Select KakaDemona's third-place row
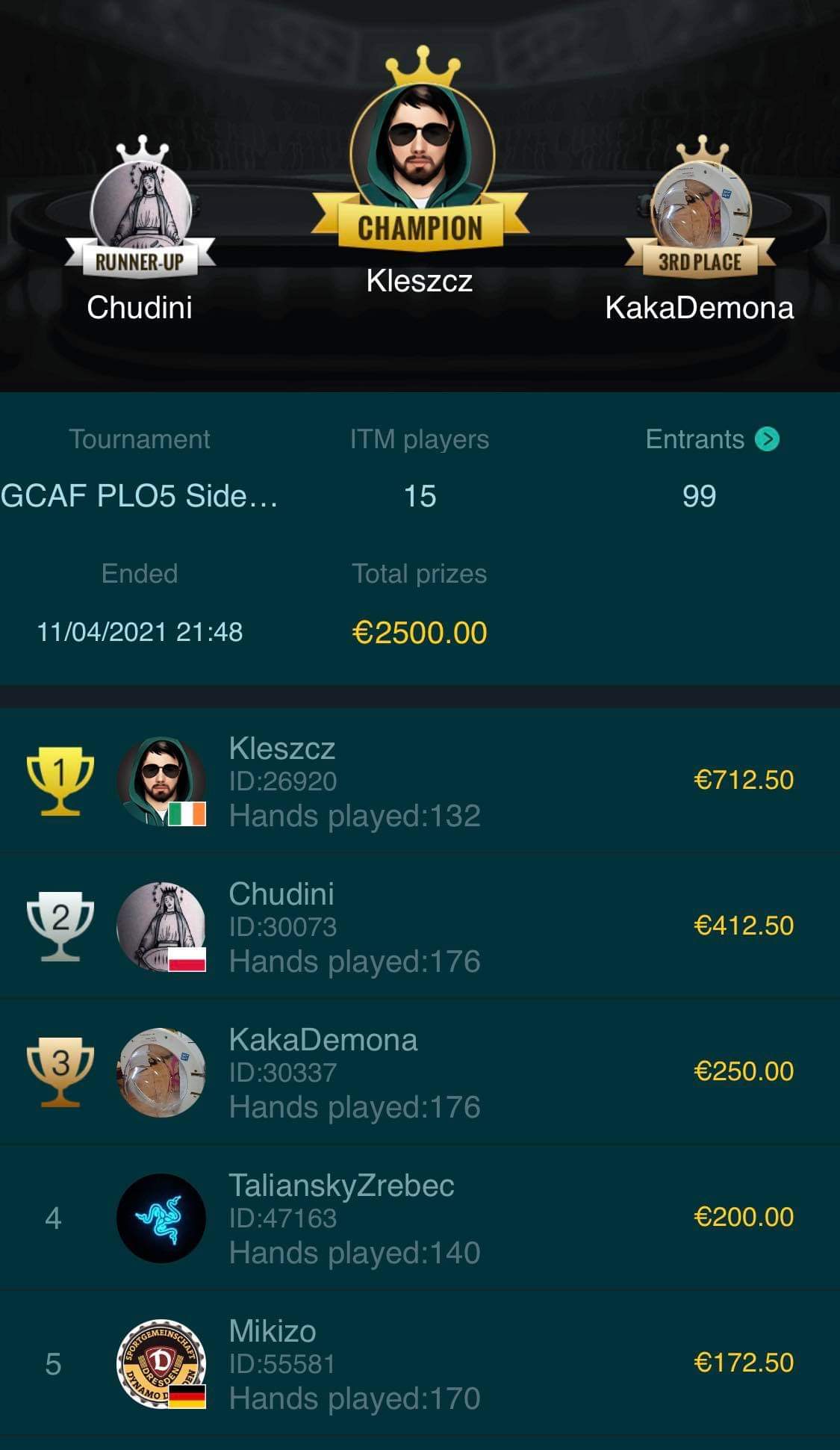The height and width of the screenshot is (1450, 840). 420,1072
